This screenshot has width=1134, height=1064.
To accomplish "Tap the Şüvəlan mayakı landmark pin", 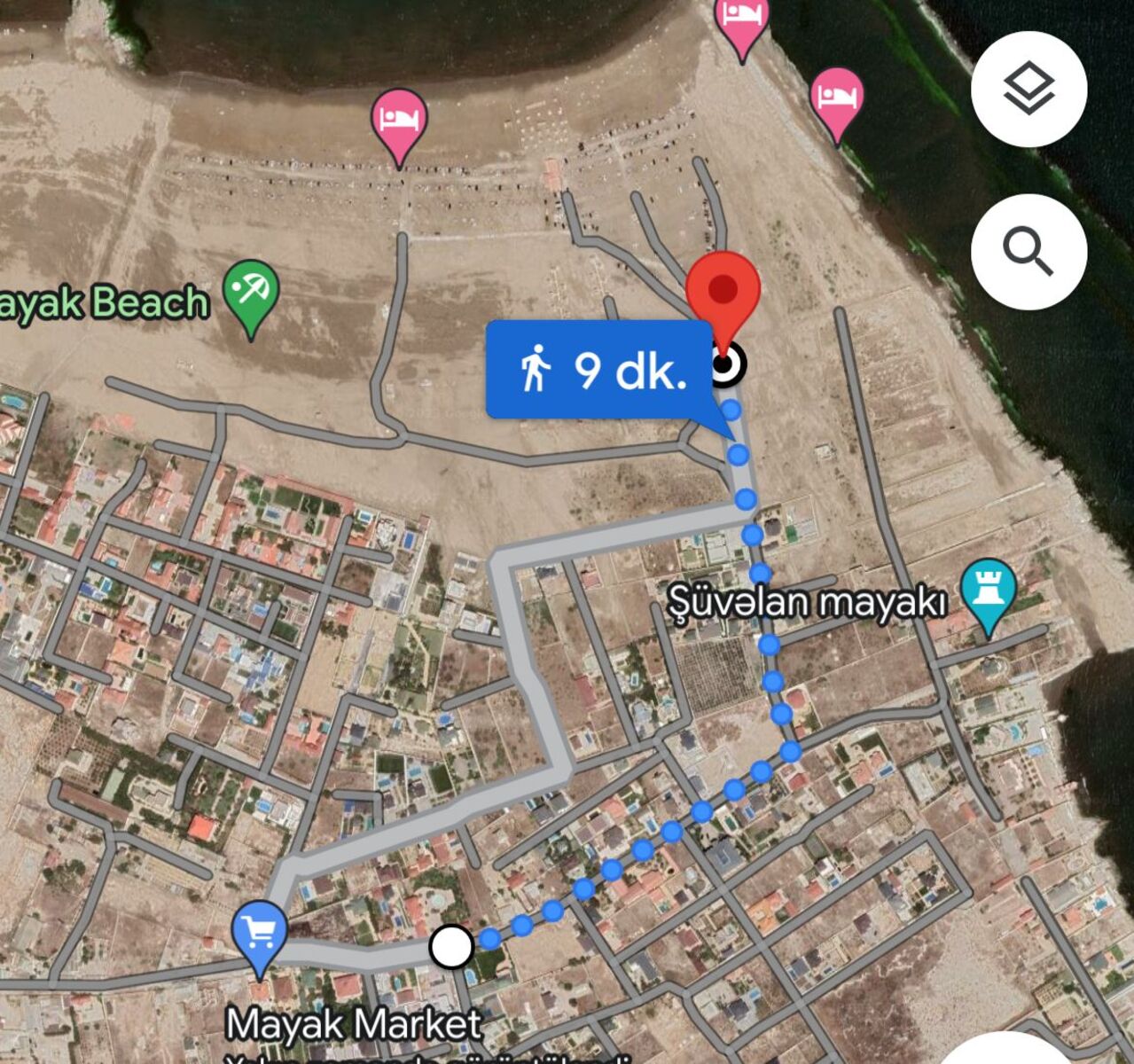I will (989, 591).
